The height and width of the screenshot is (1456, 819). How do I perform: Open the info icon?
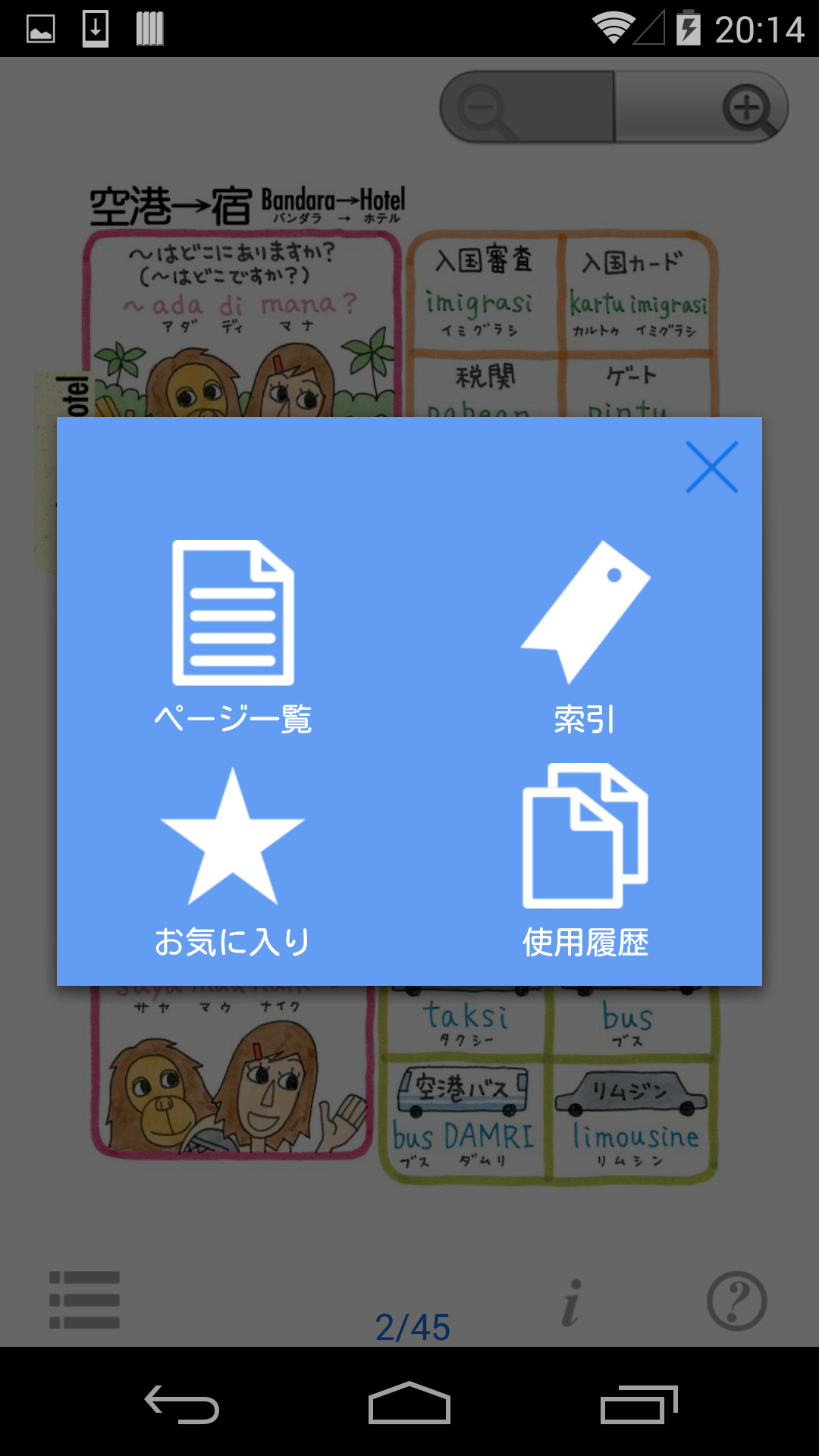tap(572, 1303)
